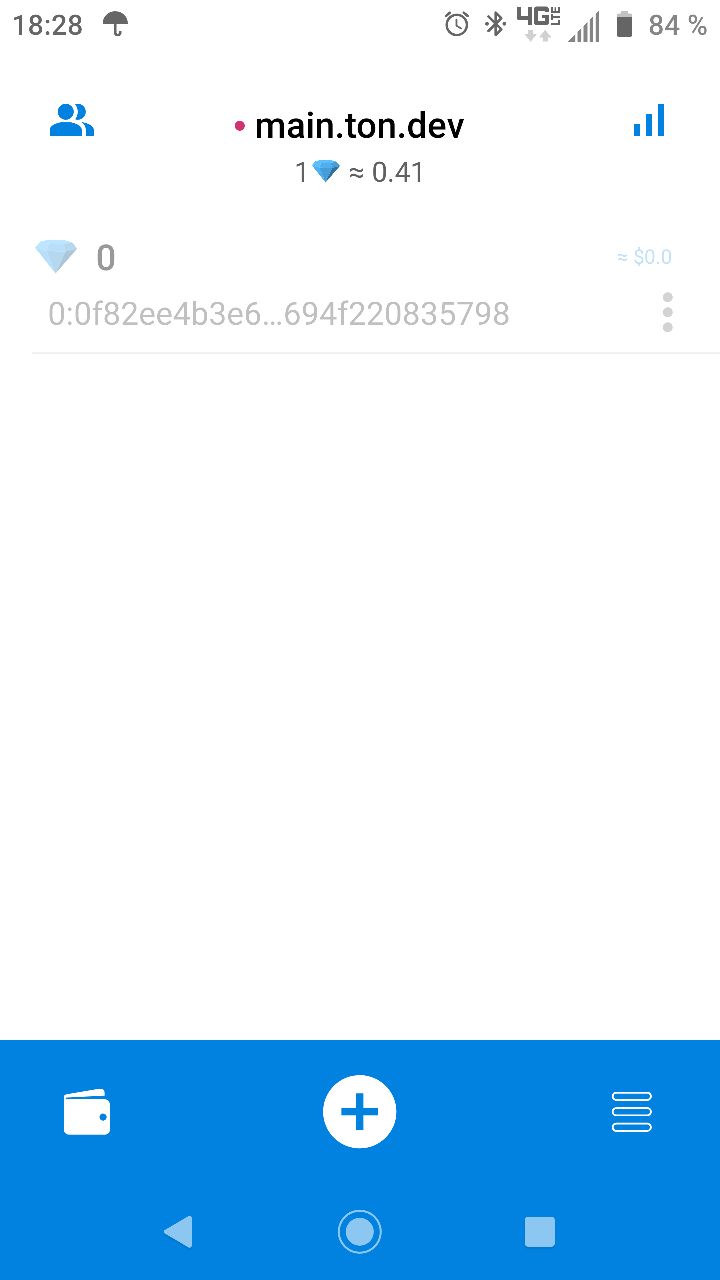Screen dimensions: 720x1280
Task: Open wallet address 0:0f82ee4b3e6…694f220835798
Action: tap(279, 314)
